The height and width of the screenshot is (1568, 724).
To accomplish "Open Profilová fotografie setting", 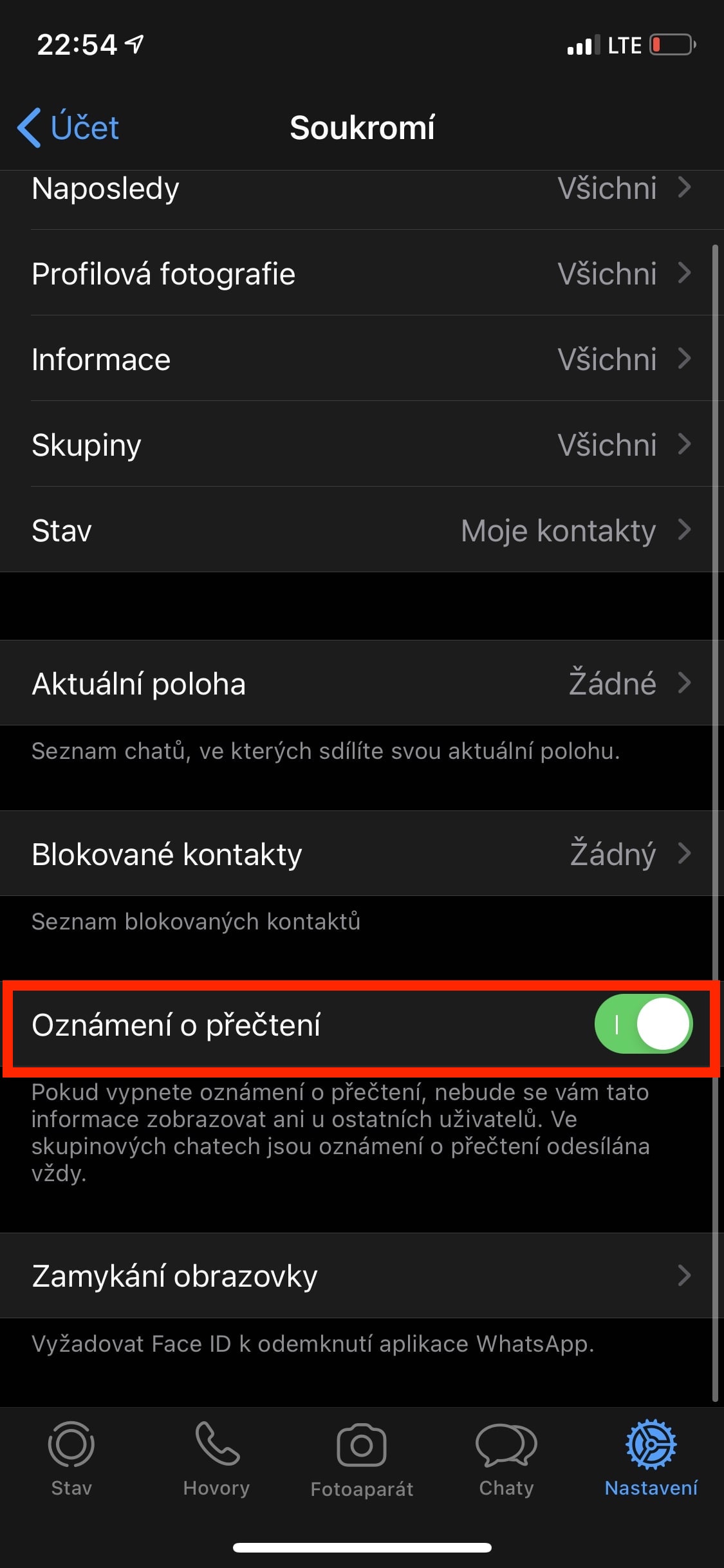I will click(x=360, y=274).
